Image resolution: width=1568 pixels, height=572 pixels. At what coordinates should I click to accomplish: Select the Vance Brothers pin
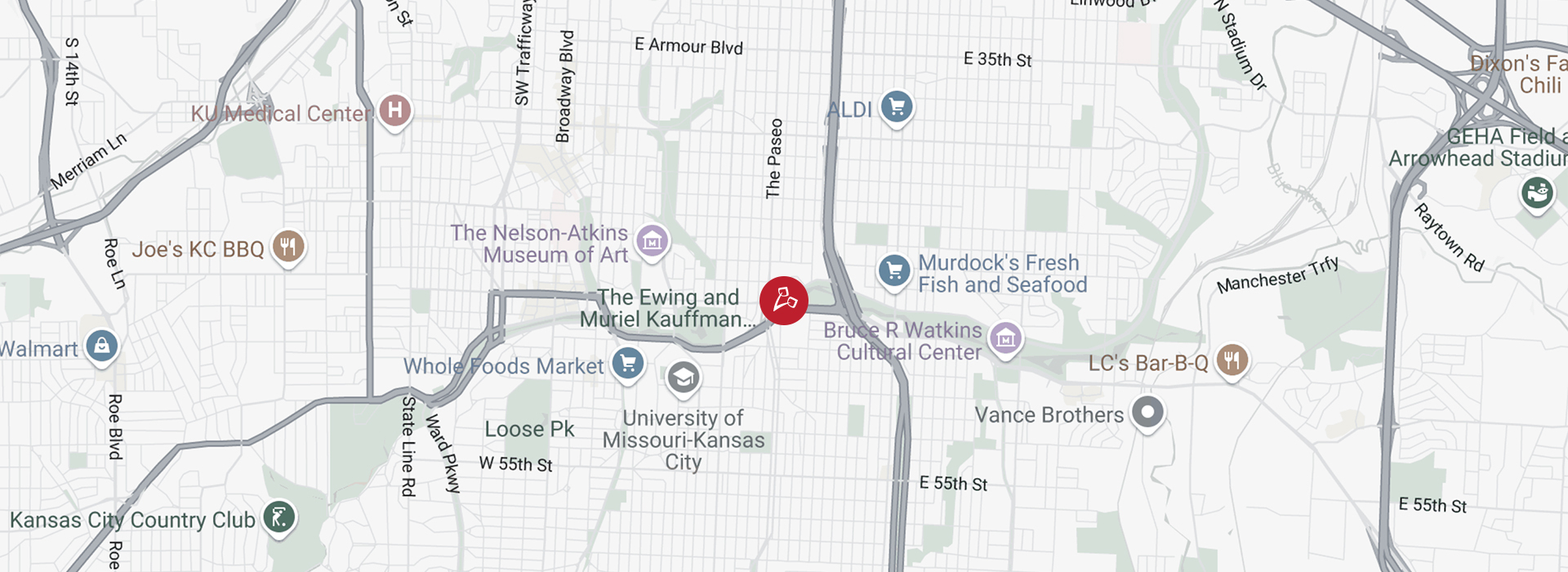1147,413
